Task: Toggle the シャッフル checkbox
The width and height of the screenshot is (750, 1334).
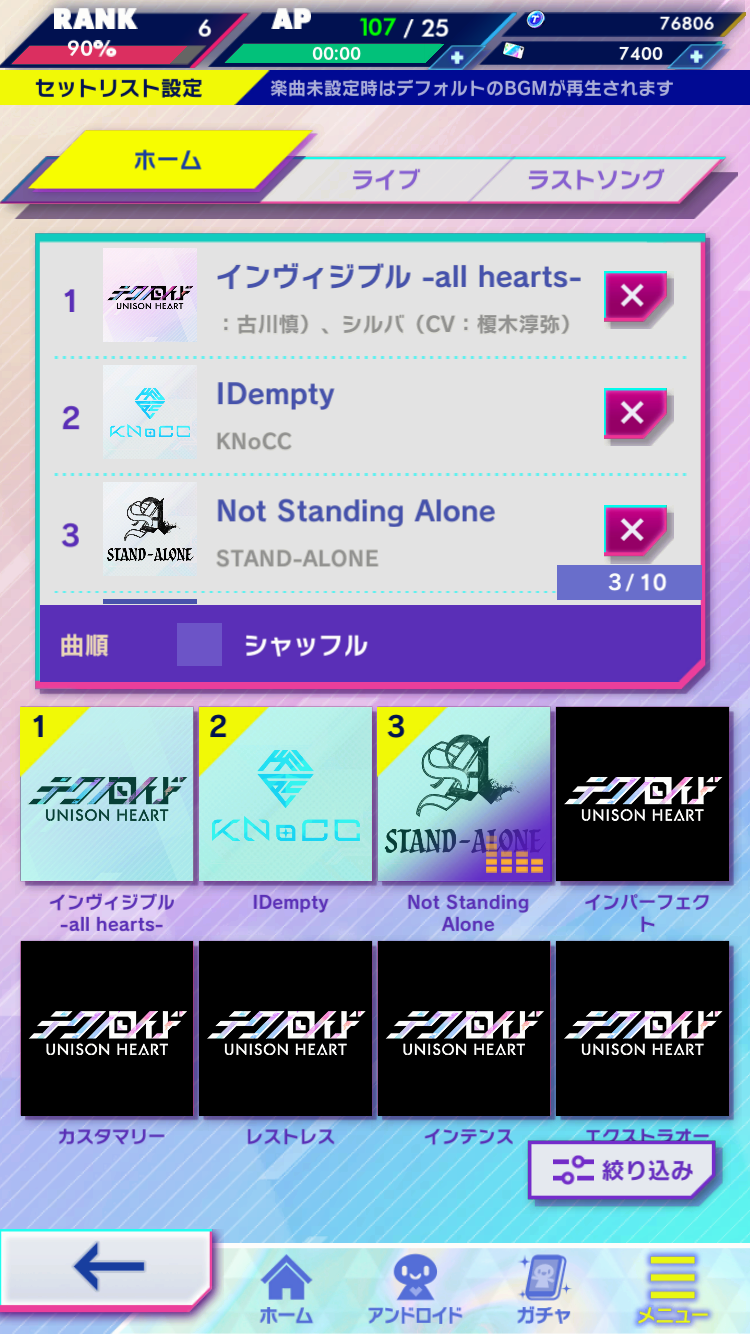Action: coord(199,645)
